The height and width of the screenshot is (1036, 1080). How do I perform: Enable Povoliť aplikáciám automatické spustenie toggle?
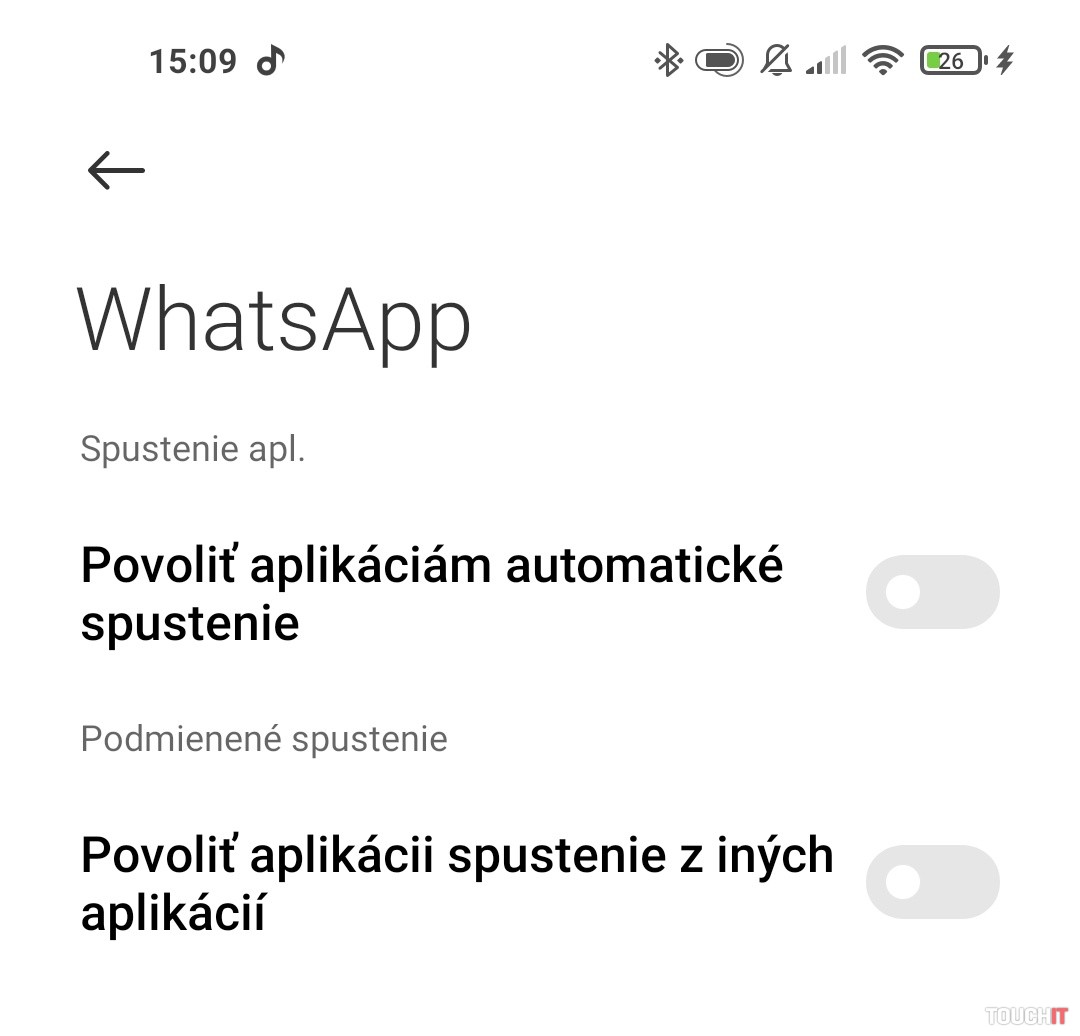pos(932,593)
